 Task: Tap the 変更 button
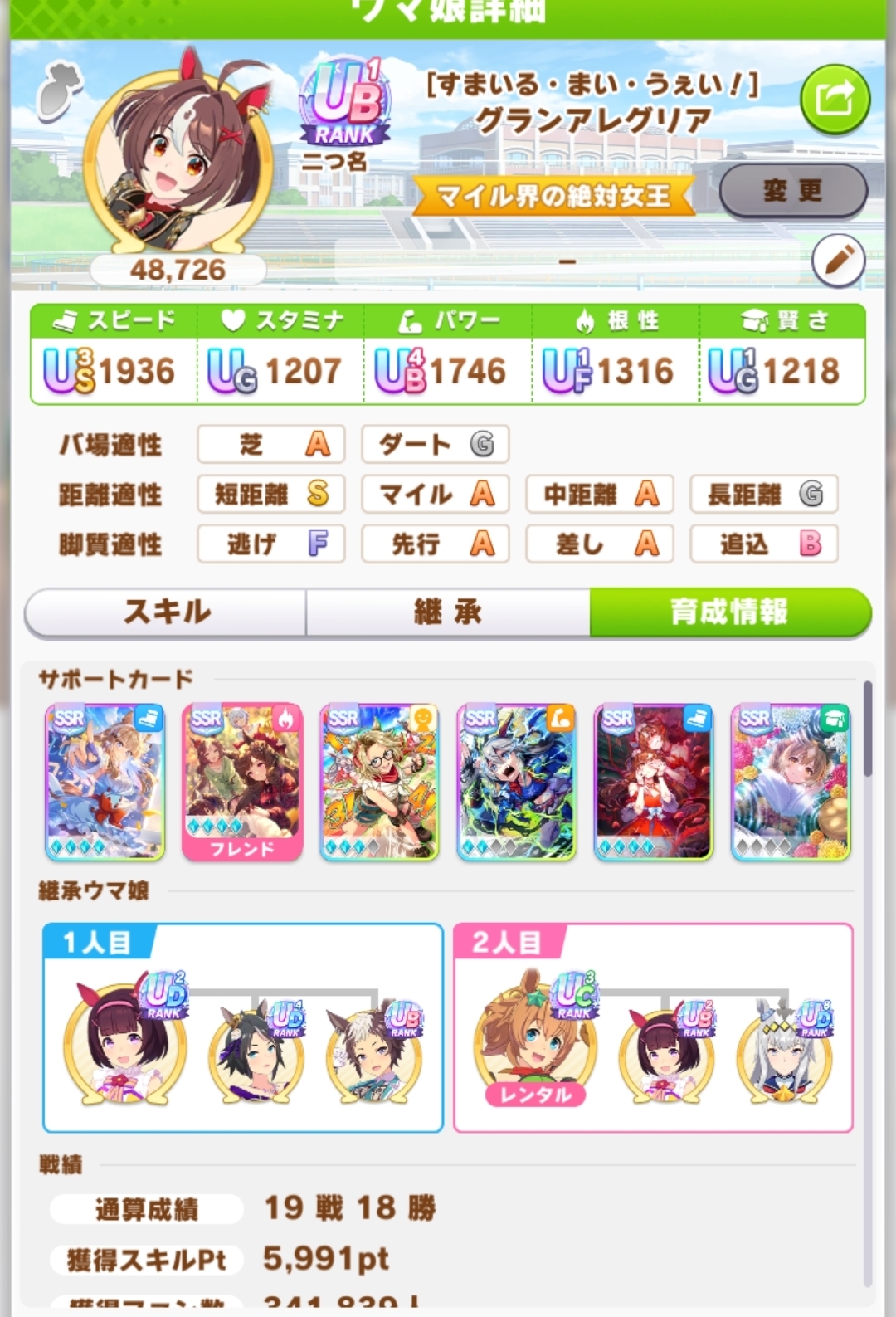(x=792, y=191)
